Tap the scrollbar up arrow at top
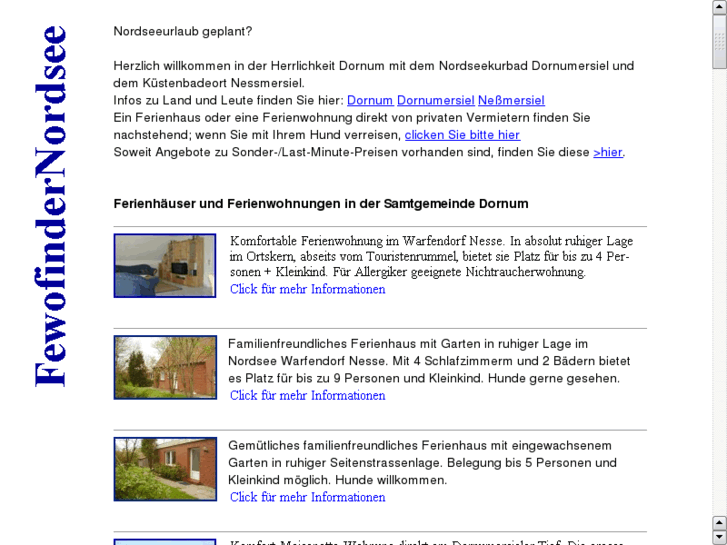Viewport: 727px width, 545px height. point(719,8)
